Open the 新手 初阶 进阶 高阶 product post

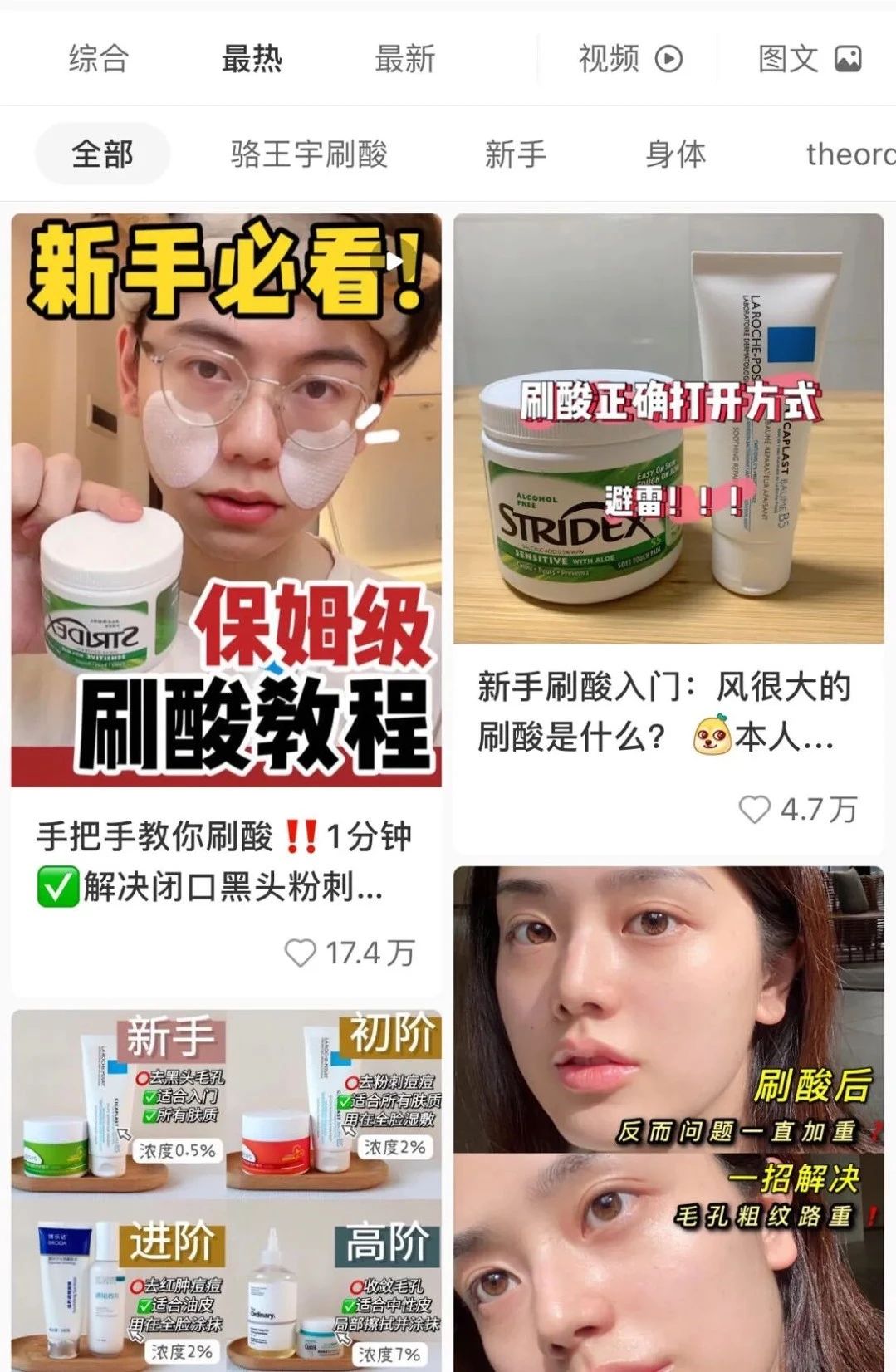226,1189
